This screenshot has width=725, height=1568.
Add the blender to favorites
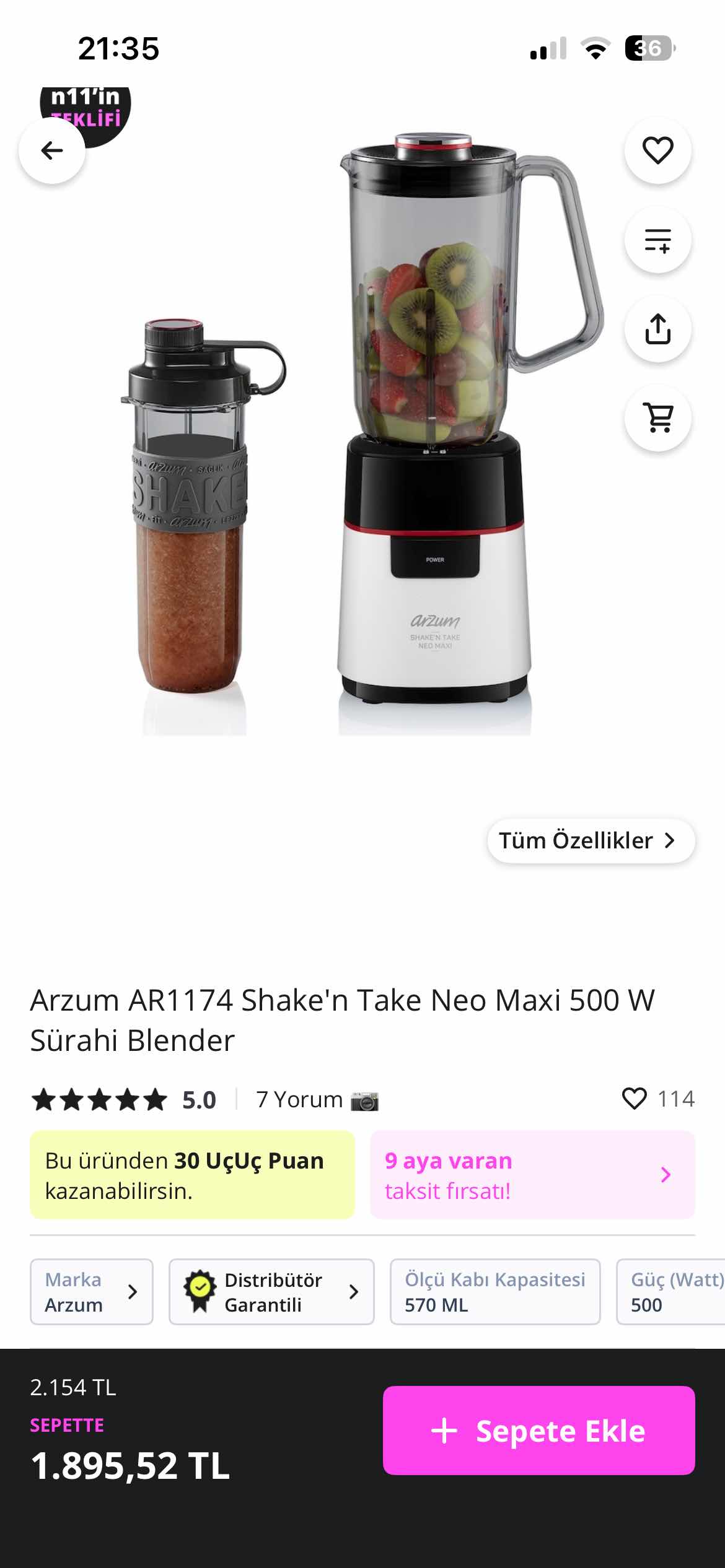(657, 150)
